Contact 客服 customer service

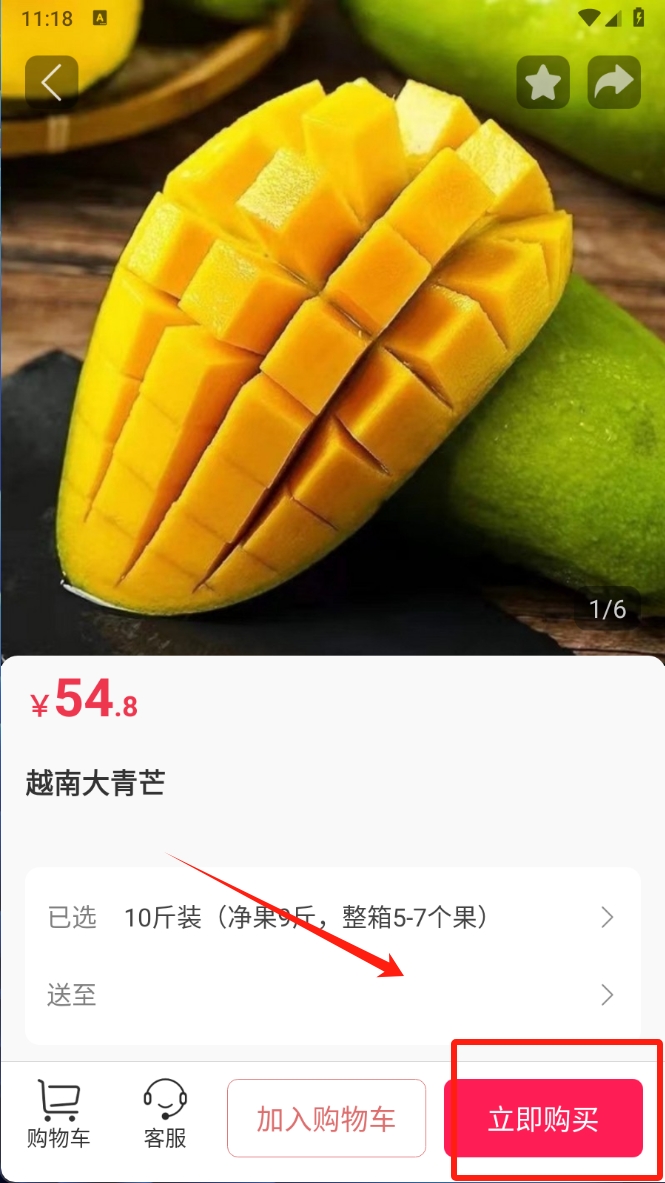click(165, 1116)
